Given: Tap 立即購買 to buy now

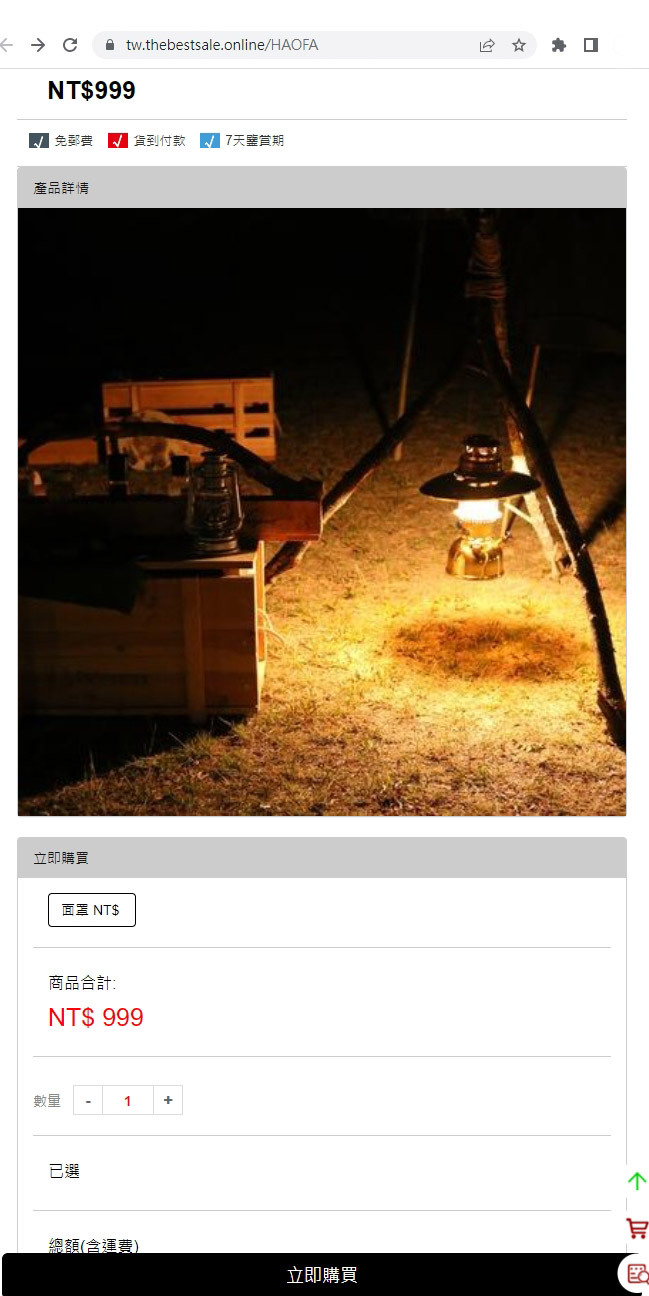Looking at the screenshot, I should tap(321, 1275).
